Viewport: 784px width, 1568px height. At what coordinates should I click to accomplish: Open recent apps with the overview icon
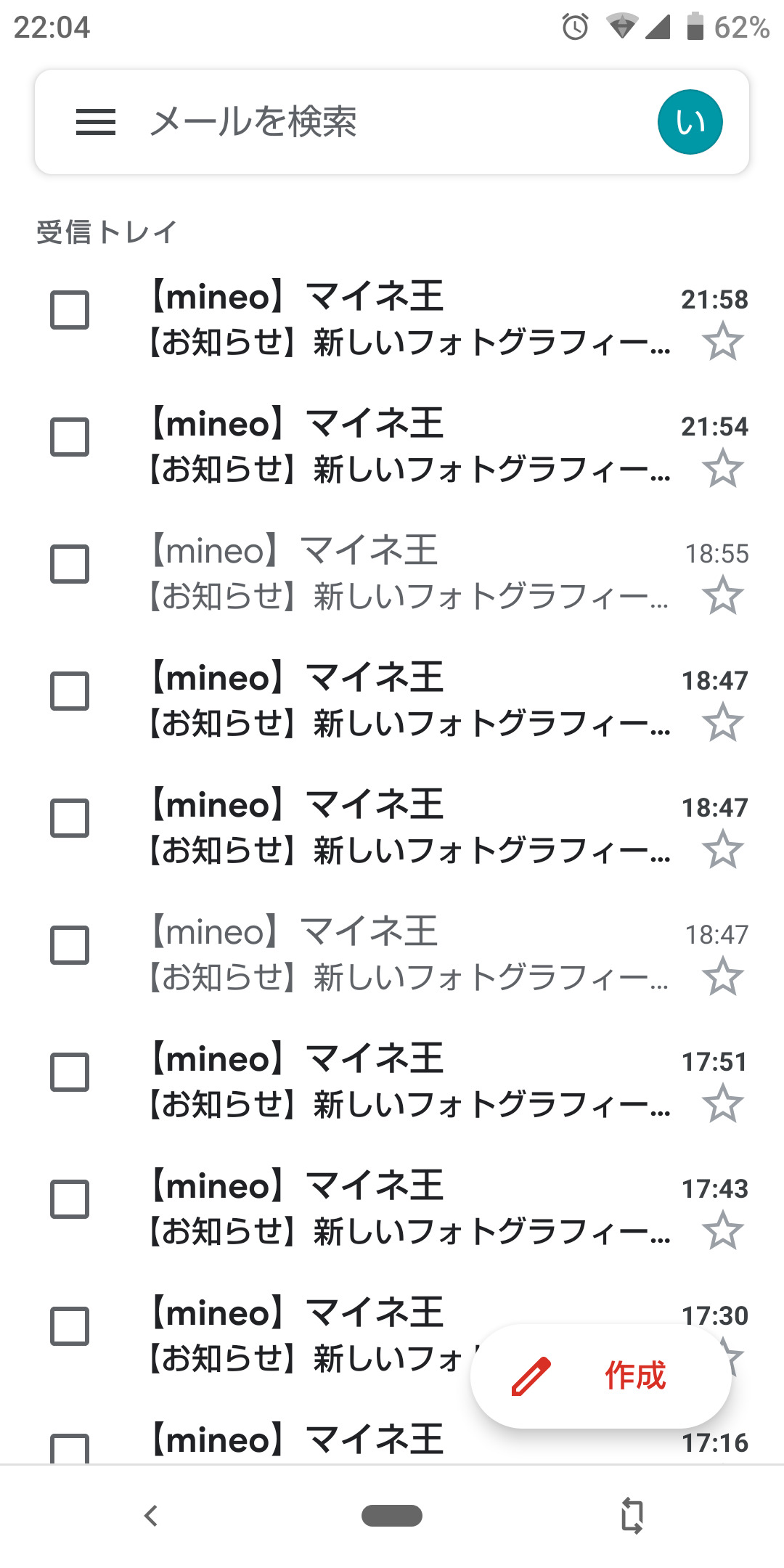tap(631, 1516)
